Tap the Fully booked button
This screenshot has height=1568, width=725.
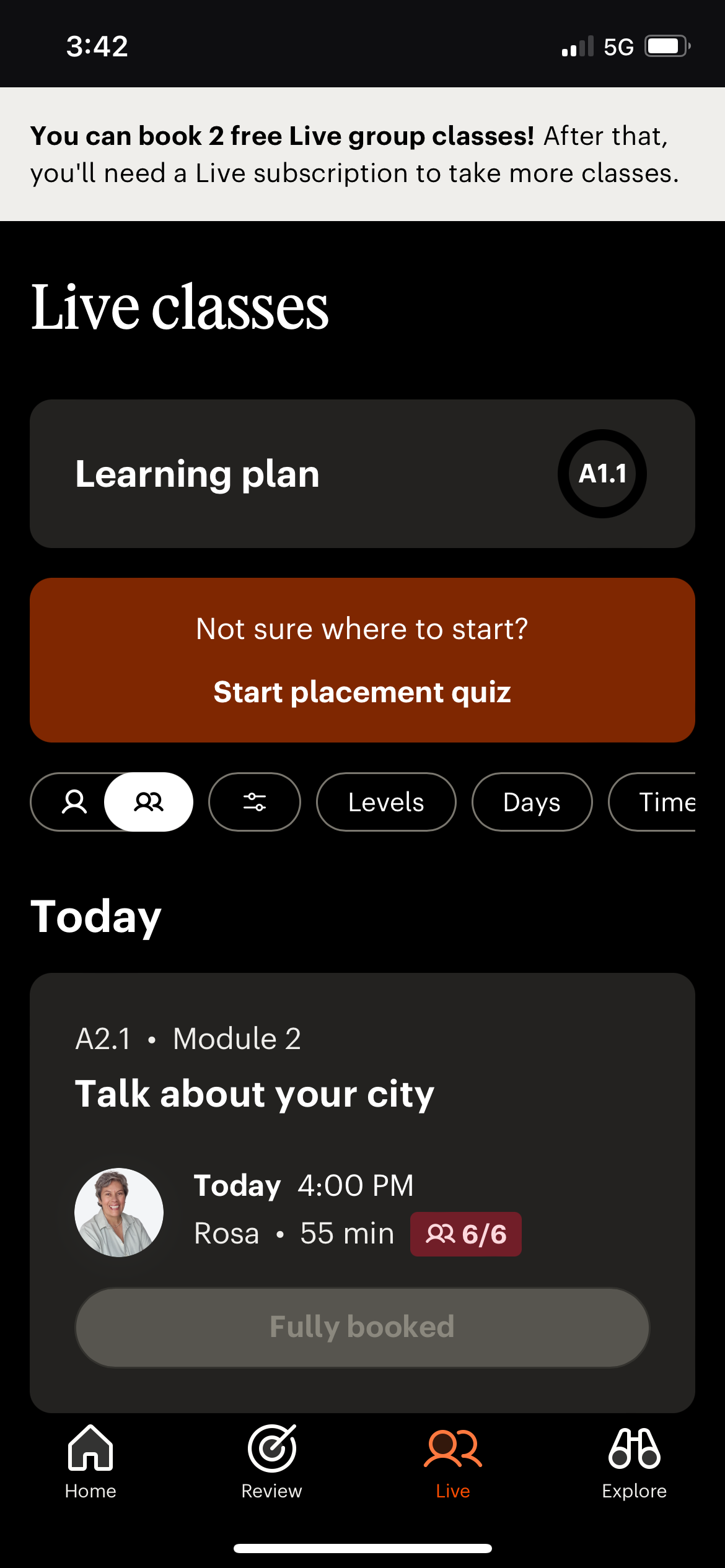[362, 1326]
